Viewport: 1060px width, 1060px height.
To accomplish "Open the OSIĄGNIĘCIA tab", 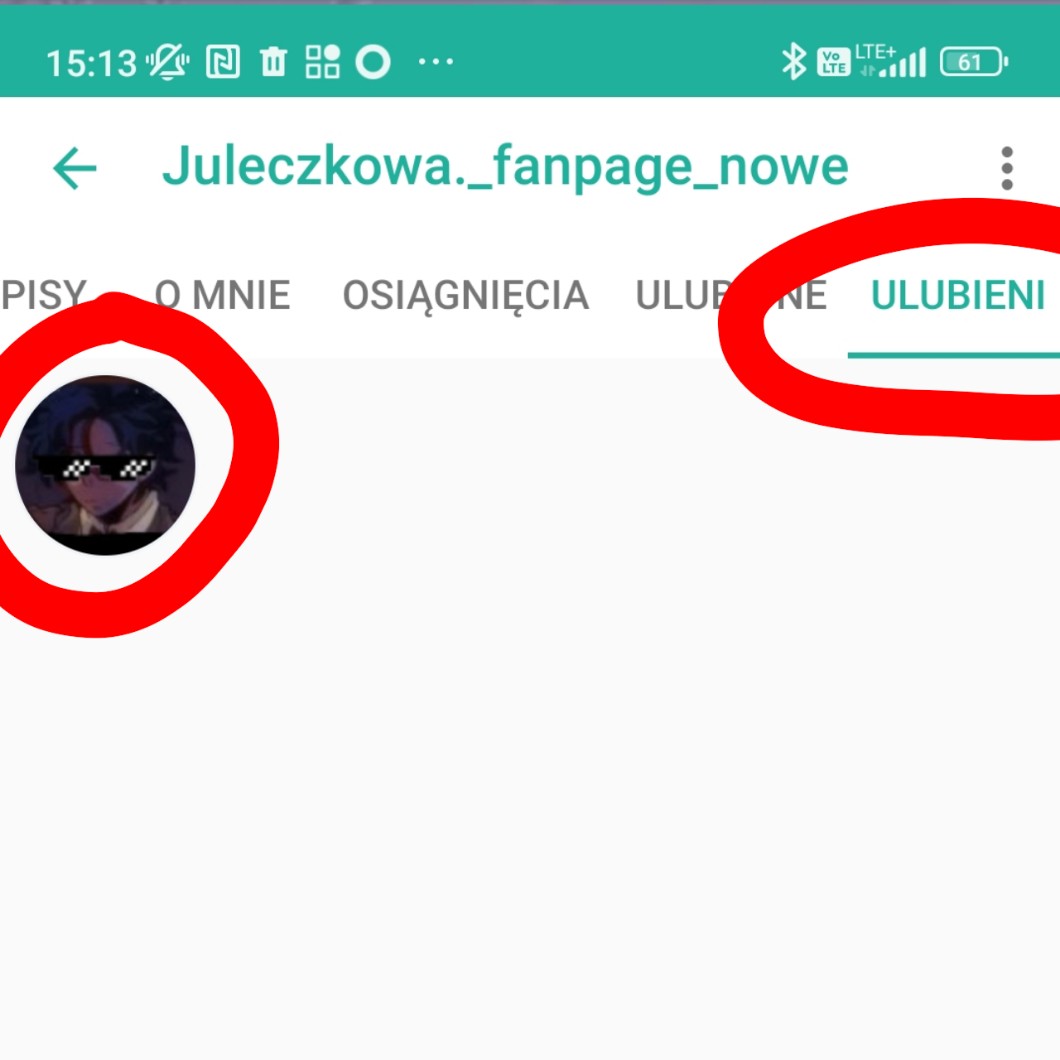I will tap(465, 295).
